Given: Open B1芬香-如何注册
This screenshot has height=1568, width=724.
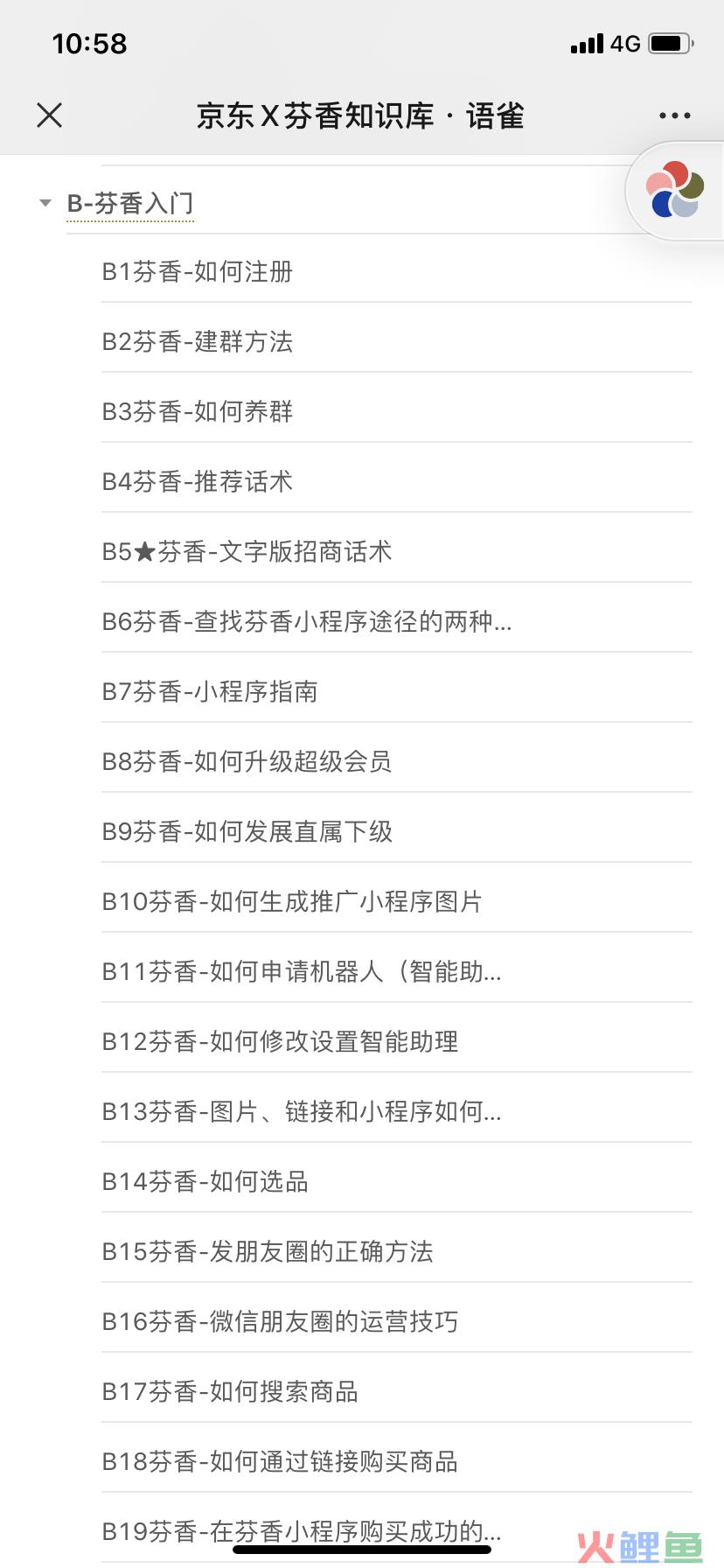Looking at the screenshot, I should point(397,271).
